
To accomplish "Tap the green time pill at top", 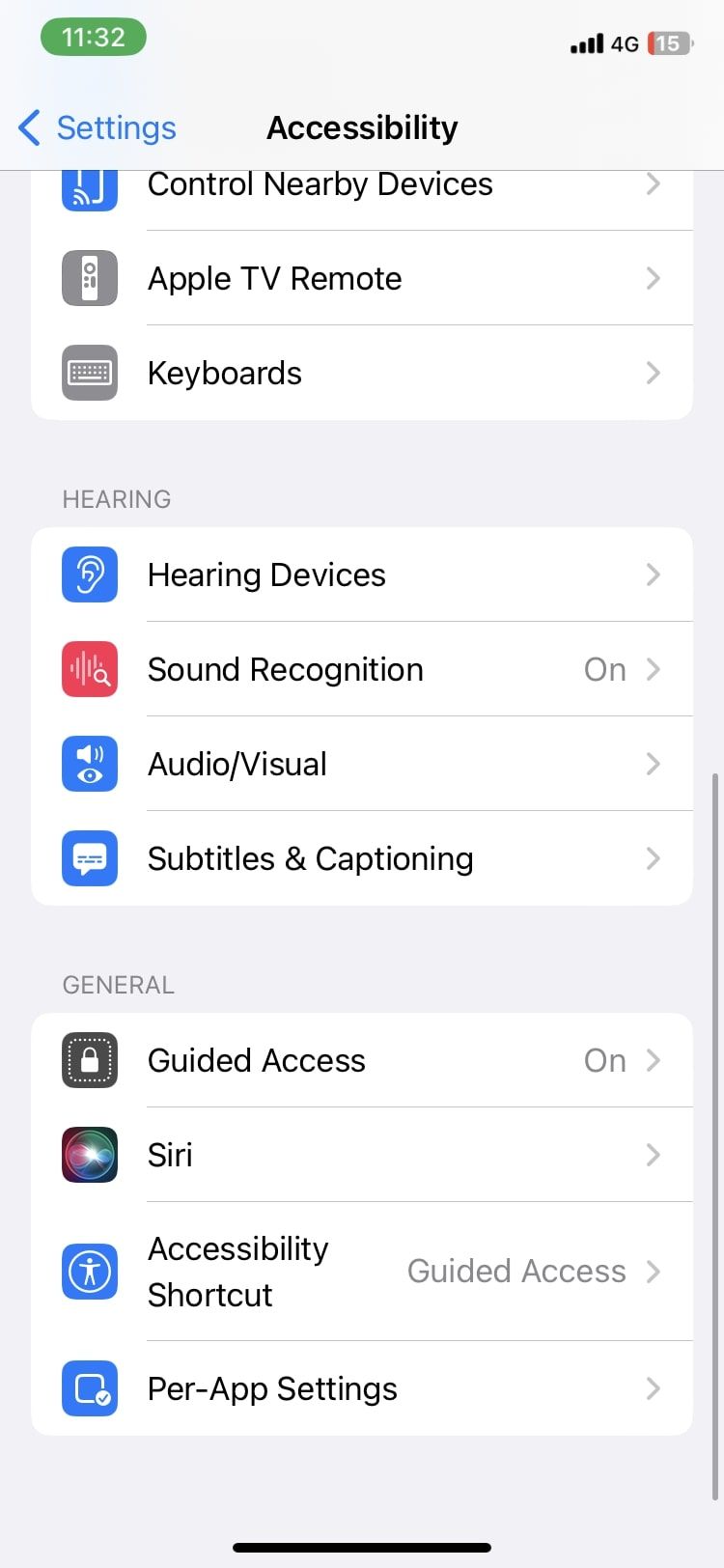I will click(94, 37).
